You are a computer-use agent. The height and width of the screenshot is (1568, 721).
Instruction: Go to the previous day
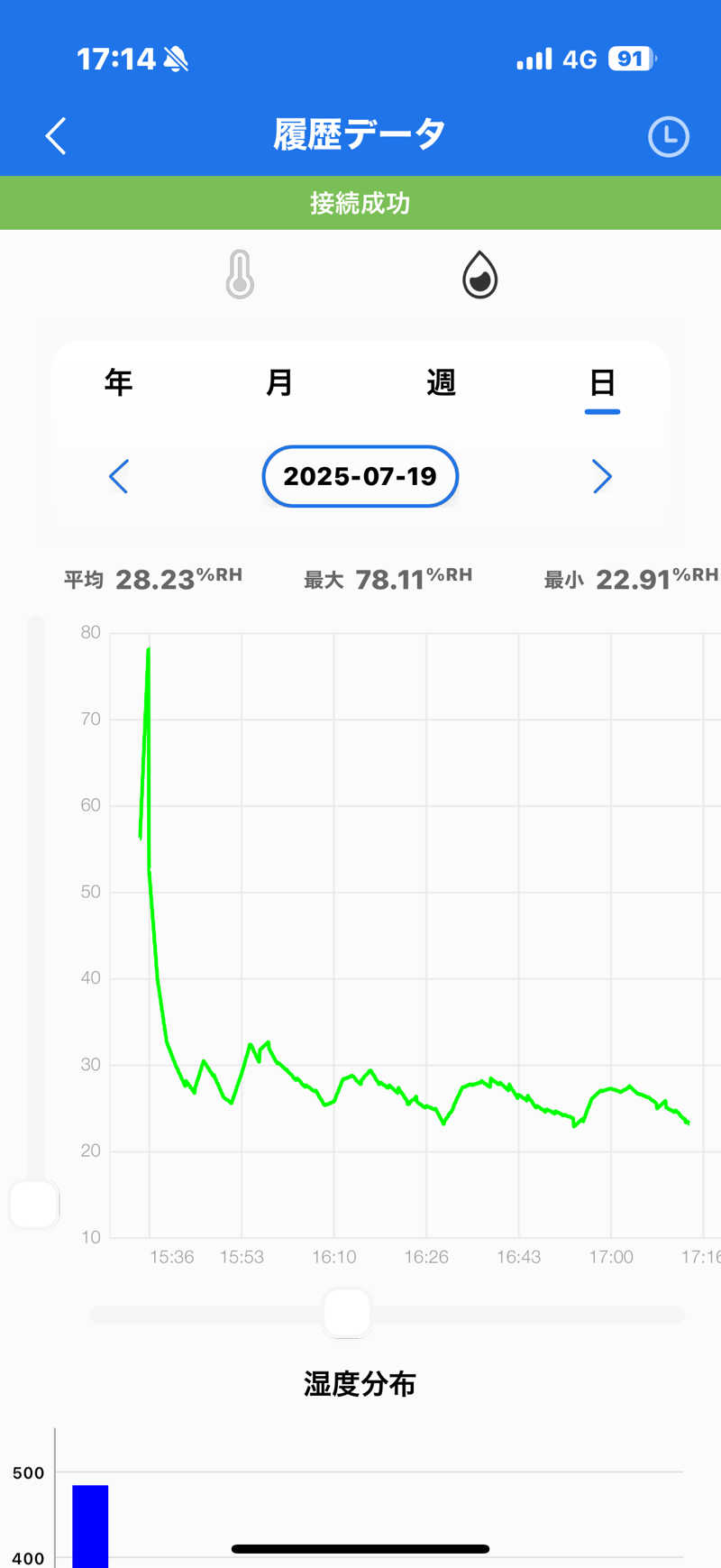[x=119, y=476]
